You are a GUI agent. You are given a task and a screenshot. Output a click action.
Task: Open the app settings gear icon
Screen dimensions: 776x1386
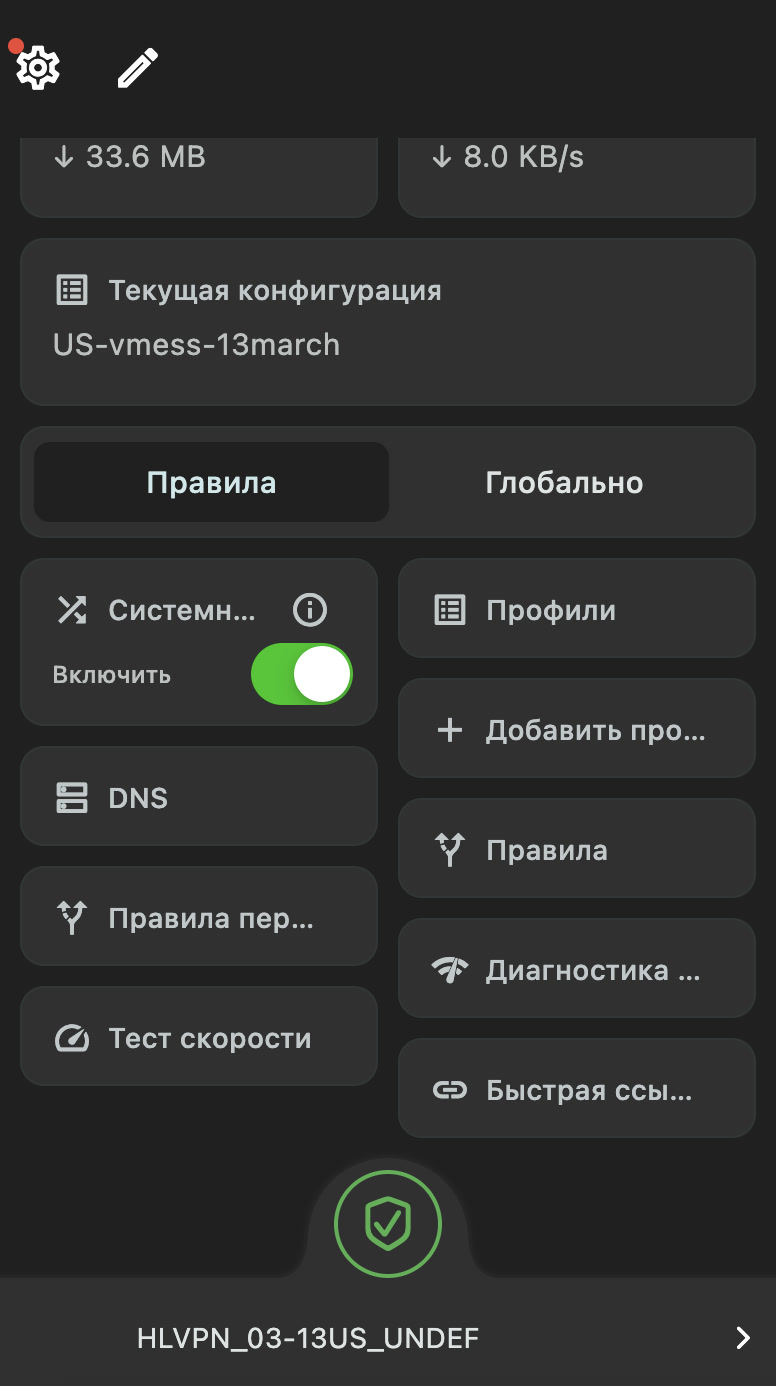click(x=37, y=66)
